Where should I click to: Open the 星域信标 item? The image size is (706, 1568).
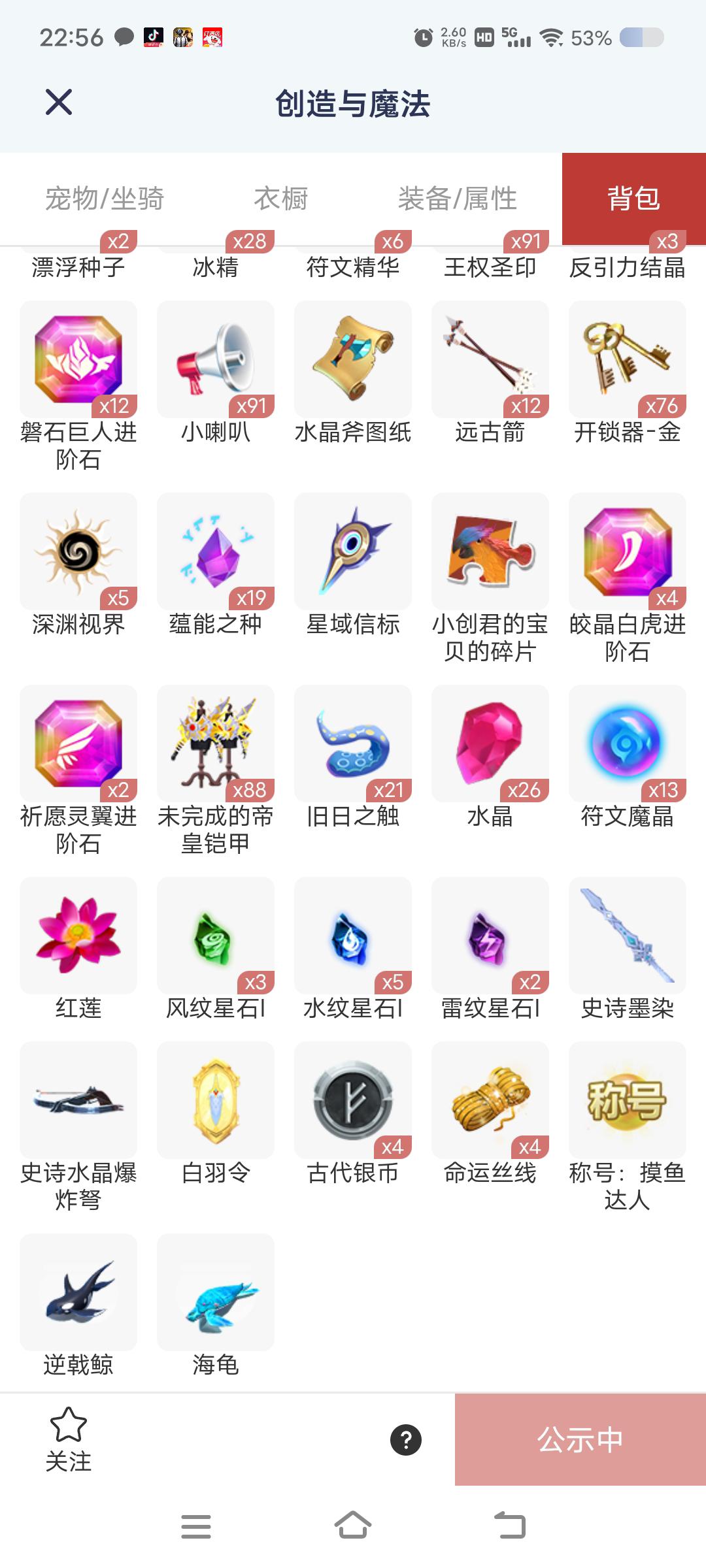click(x=353, y=552)
